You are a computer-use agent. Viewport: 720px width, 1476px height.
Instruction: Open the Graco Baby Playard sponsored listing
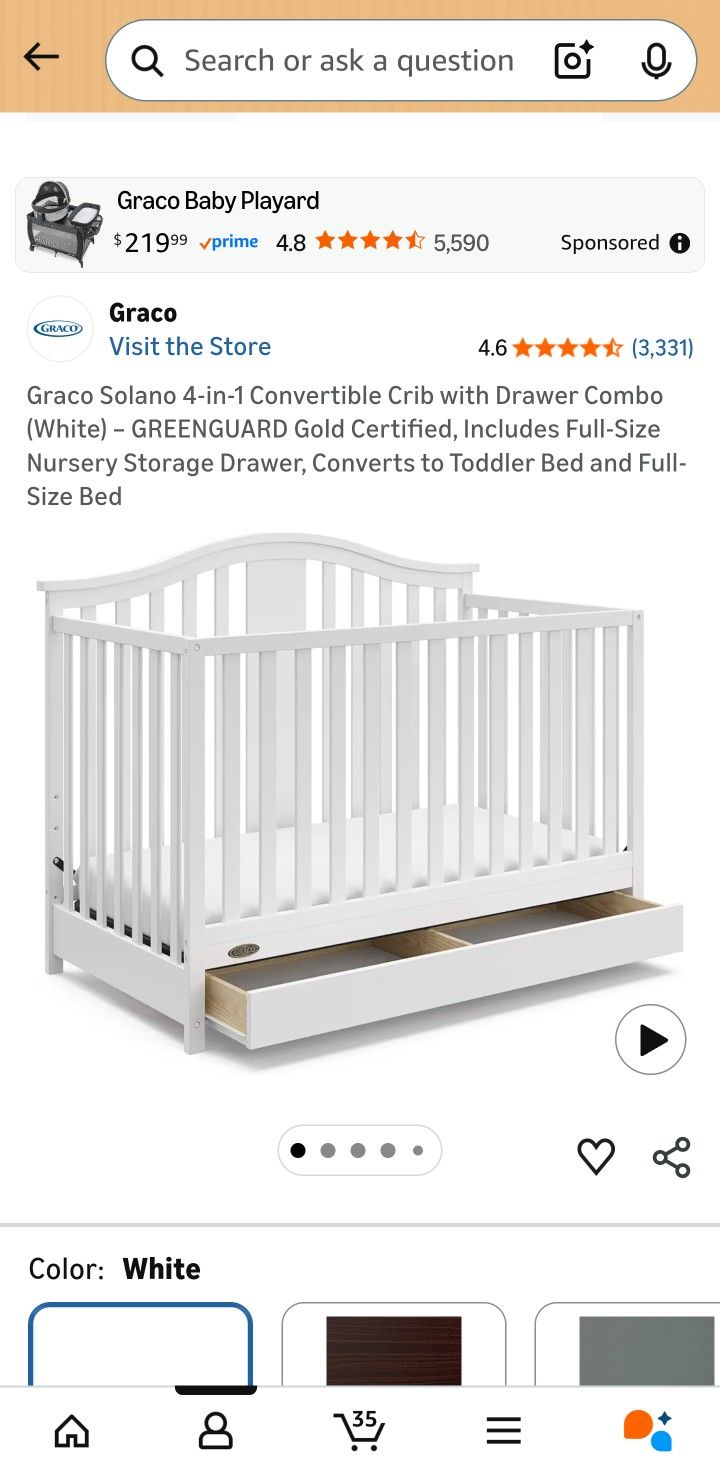[x=218, y=200]
